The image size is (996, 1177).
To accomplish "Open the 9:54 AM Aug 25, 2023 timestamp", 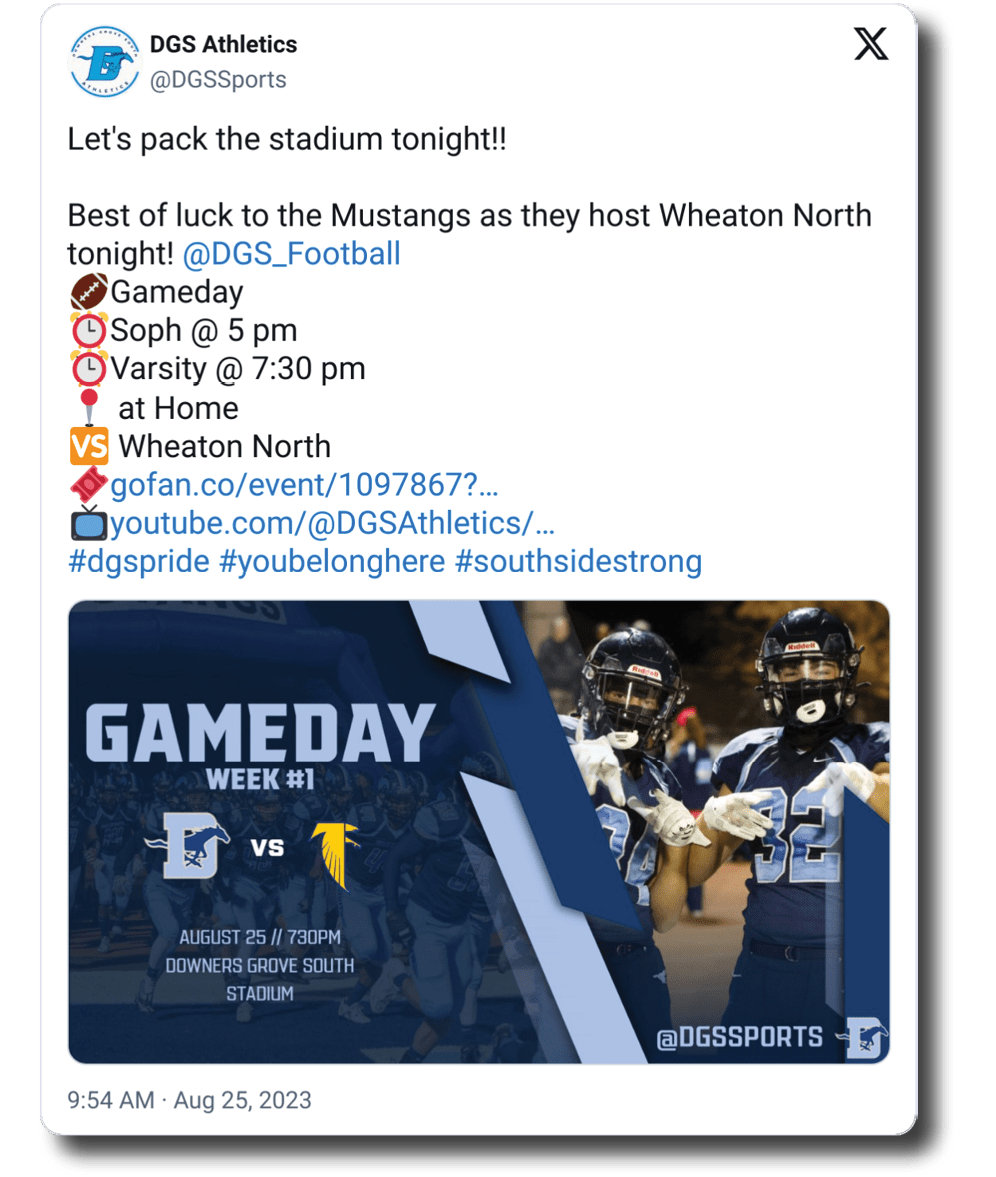I will point(190,1101).
